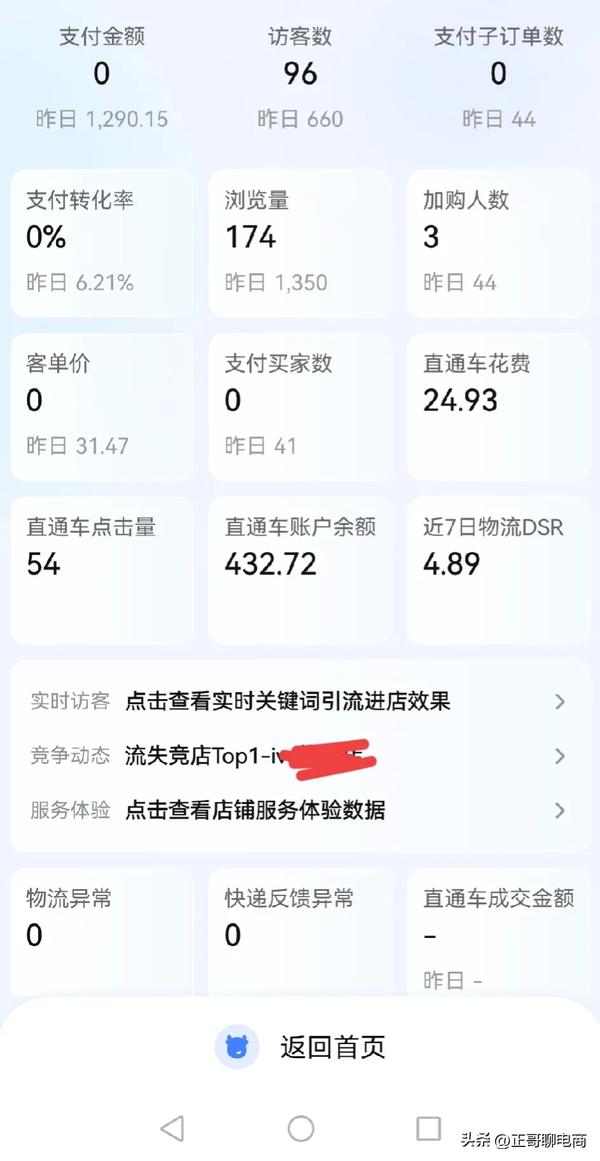
Task: Open the 服务体验 data row
Action: tap(300, 810)
